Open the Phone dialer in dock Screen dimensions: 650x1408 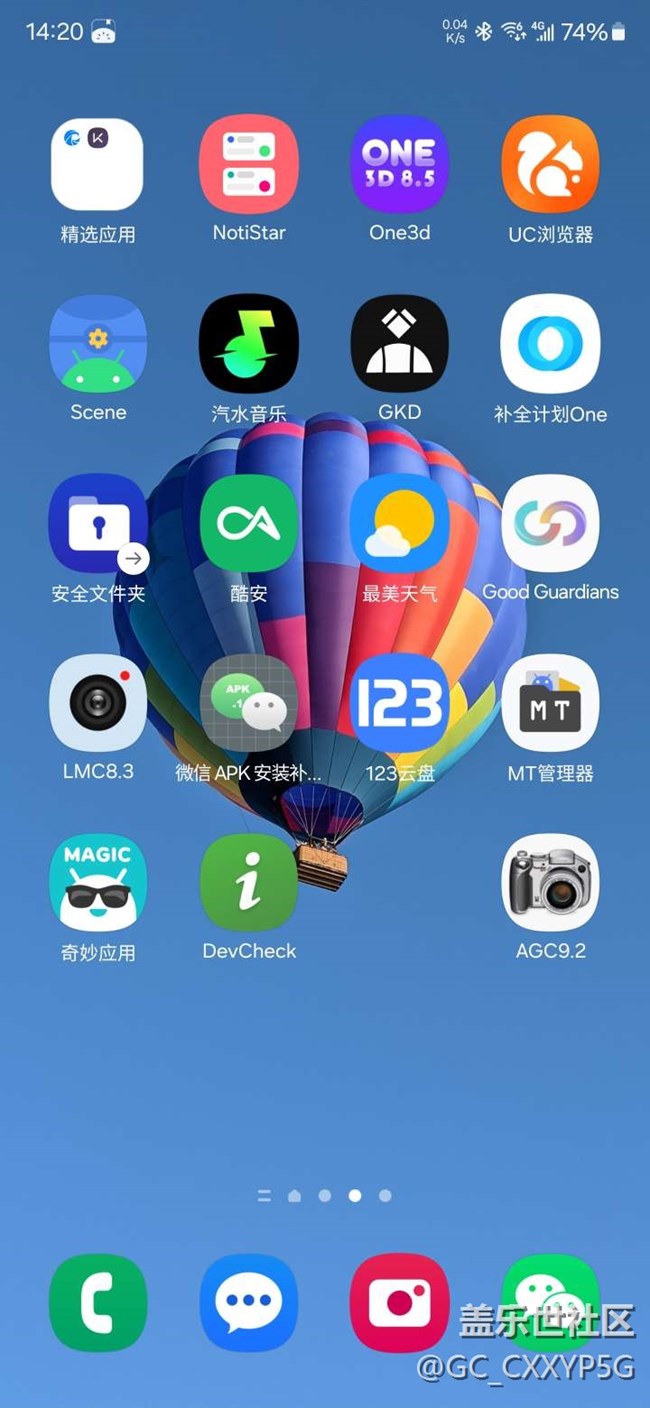97,1302
